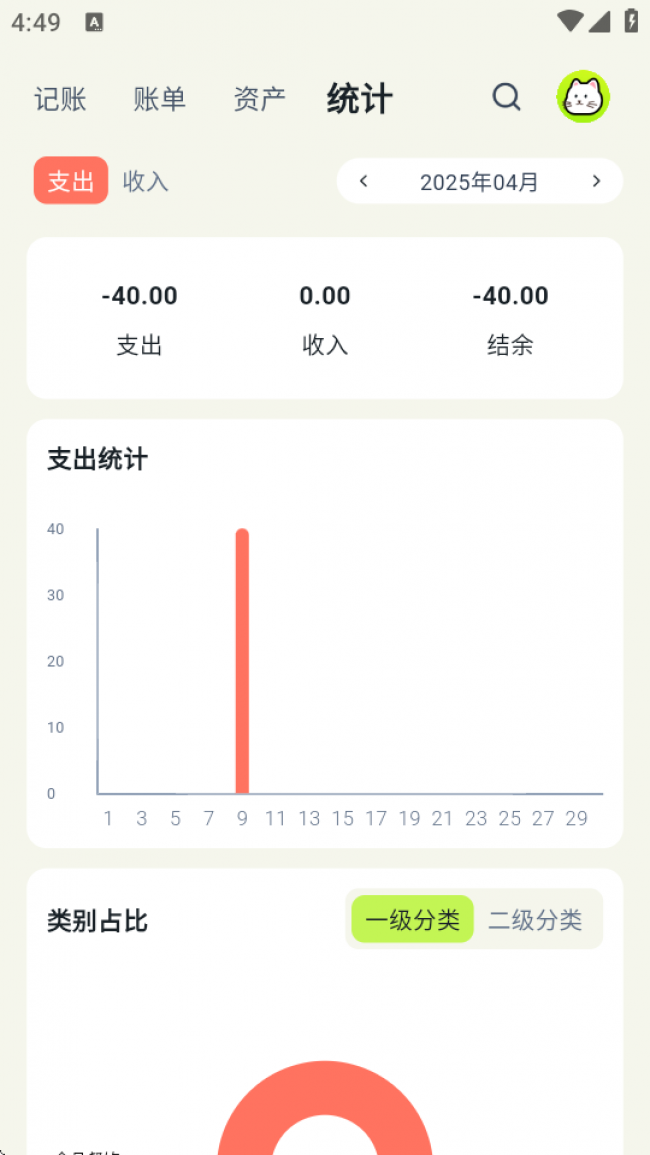Select the 统计 tab
This screenshot has height=1155, width=650.
coord(360,99)
